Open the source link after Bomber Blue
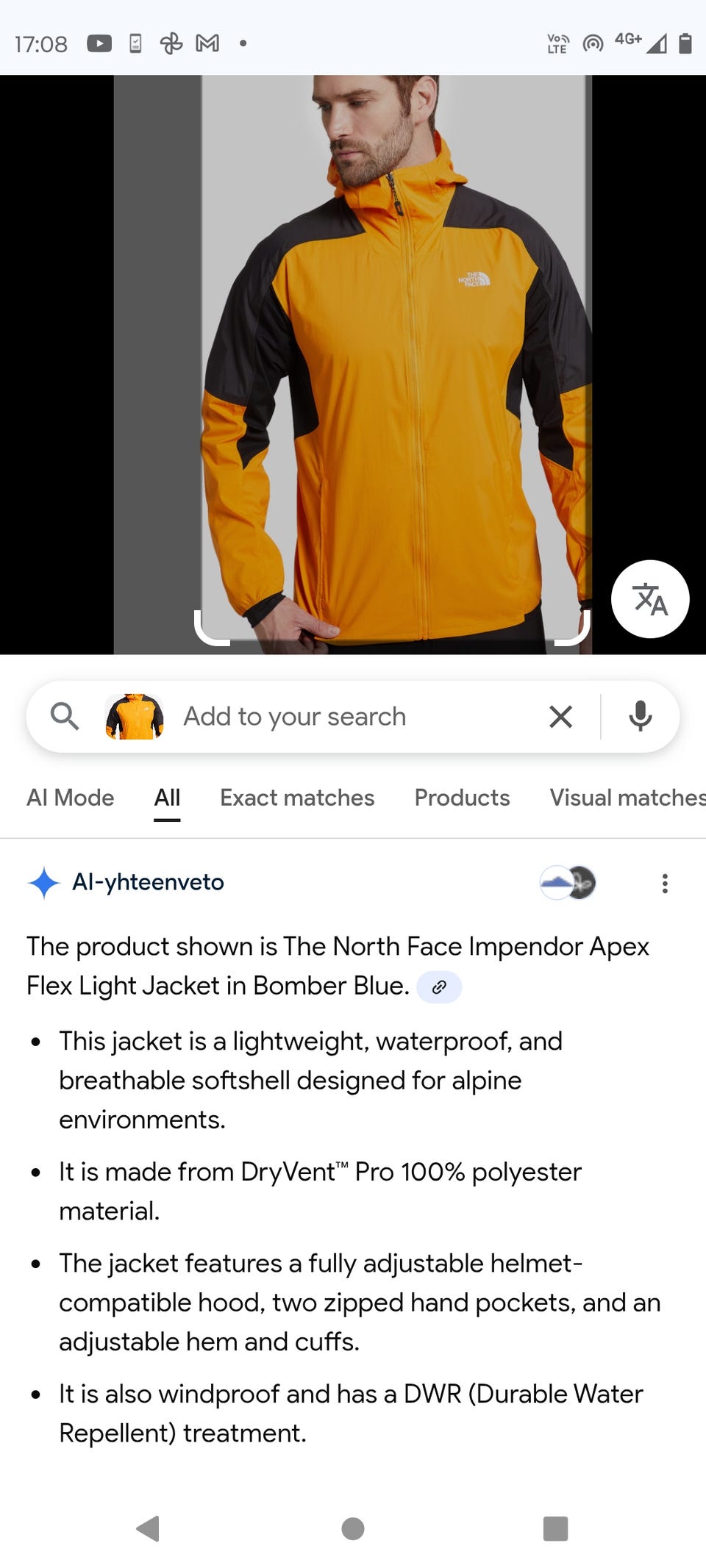Image resolution: width=706 pixels, height=1568 pixels. pos(439,987)
